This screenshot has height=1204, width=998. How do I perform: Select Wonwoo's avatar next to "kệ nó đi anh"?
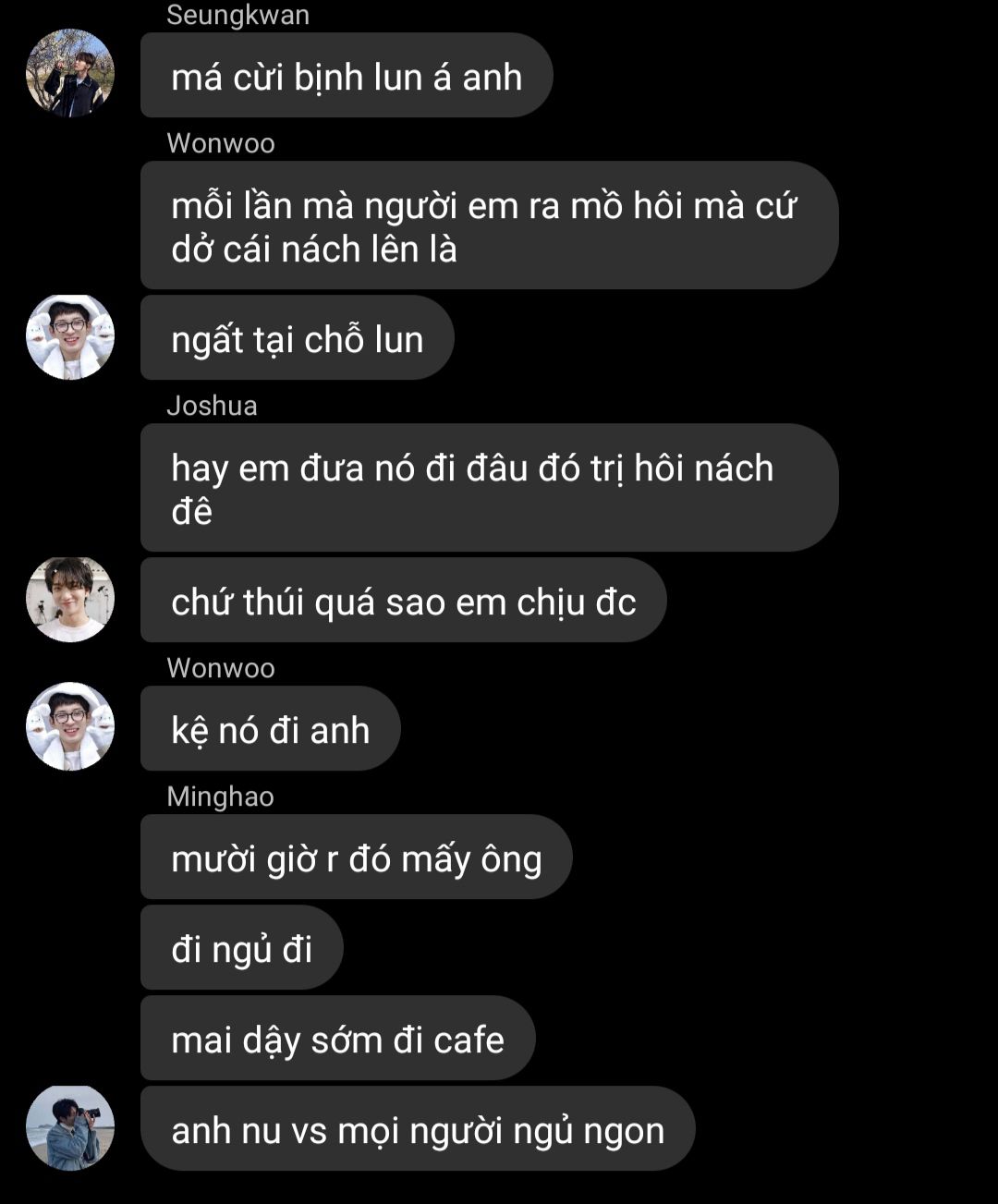coord(70,727)
